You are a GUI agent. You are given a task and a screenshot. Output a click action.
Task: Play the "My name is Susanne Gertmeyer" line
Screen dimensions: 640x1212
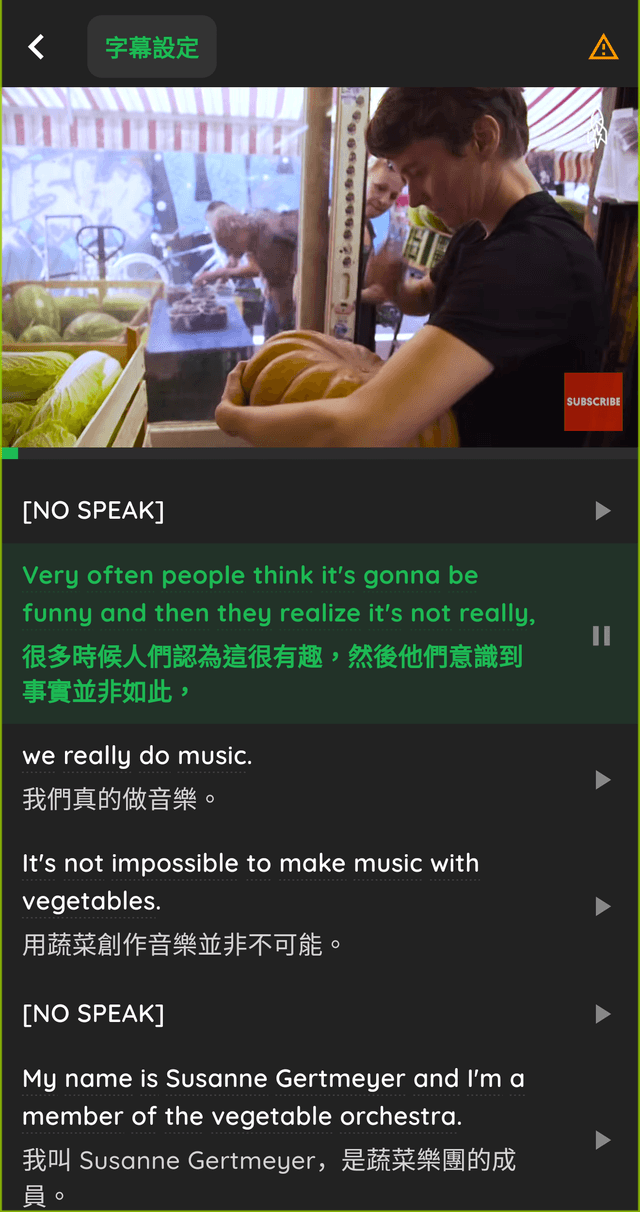pyautogui.click(x=602, y=1140)
